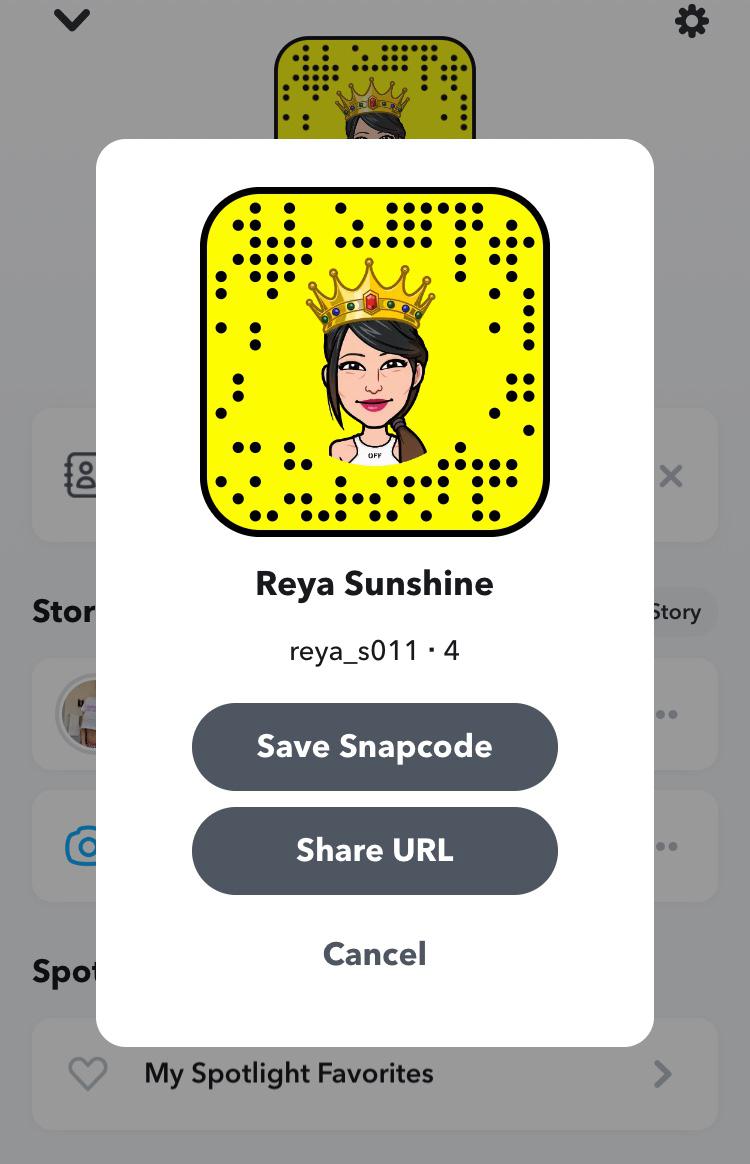Image resolution: width=750 pixels, height=1164 pixels.
Task: Share the profile URL
Action: (x=374, y=851)
